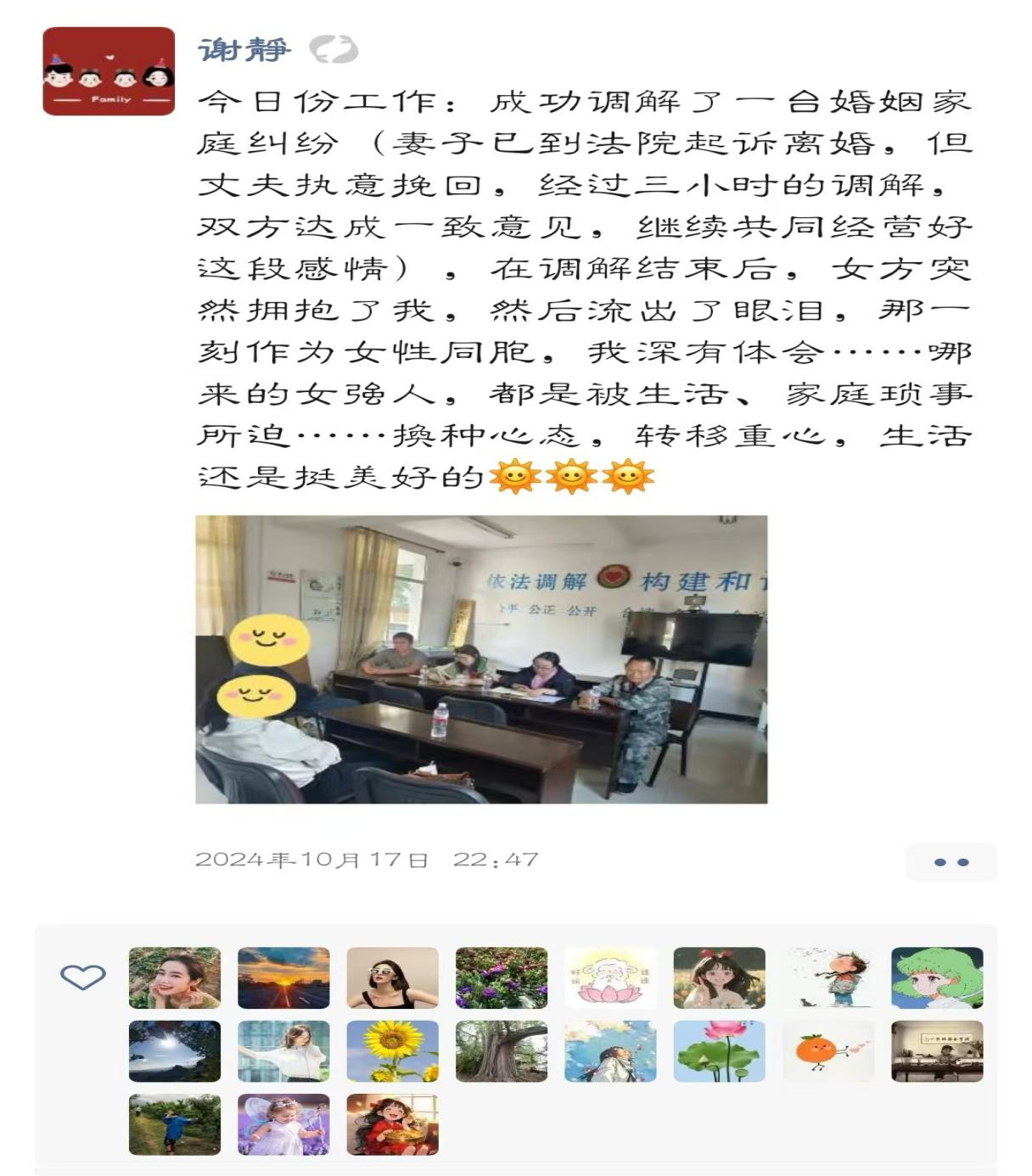Tap the poster name 谢静
The image size is (1032, 1176).
click(244, 50)
